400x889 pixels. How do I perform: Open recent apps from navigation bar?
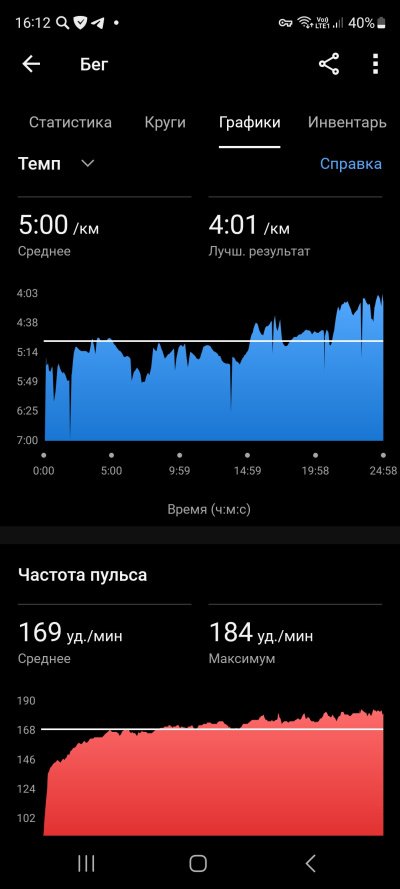click(x=86, y=863)
